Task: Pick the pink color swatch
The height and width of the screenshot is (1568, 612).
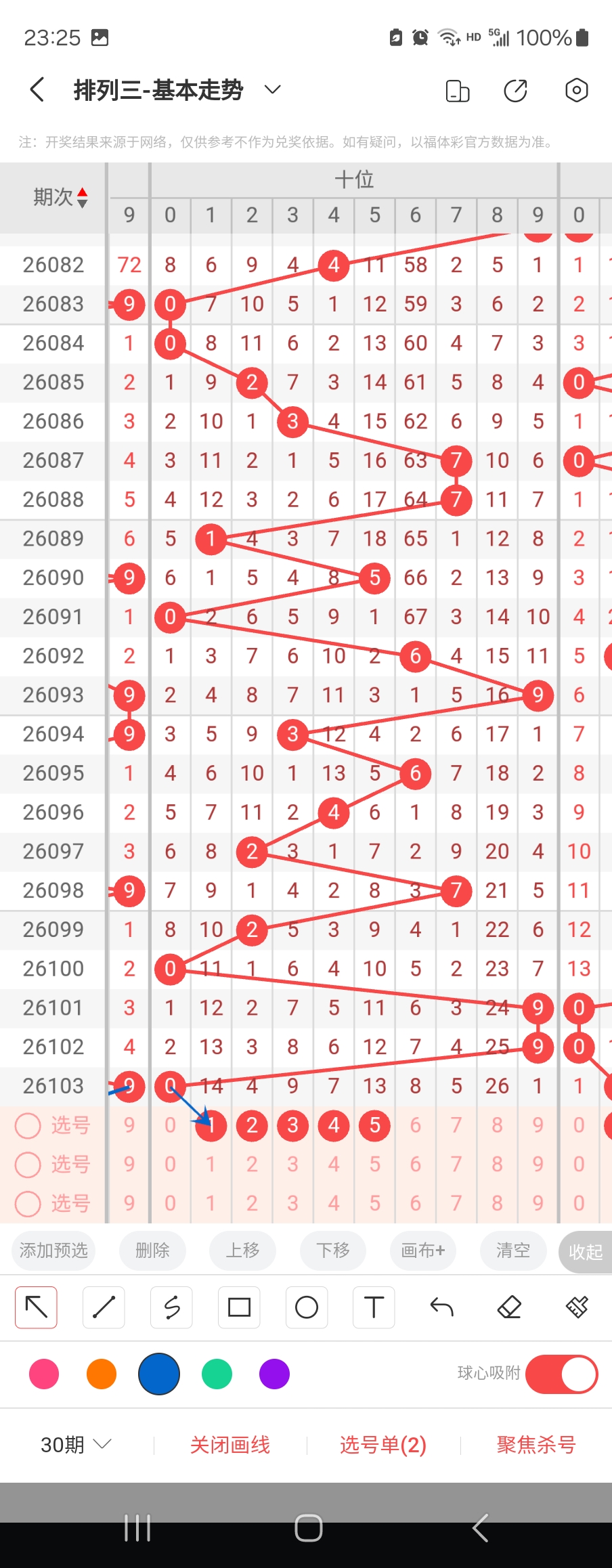Action: 44,1374
